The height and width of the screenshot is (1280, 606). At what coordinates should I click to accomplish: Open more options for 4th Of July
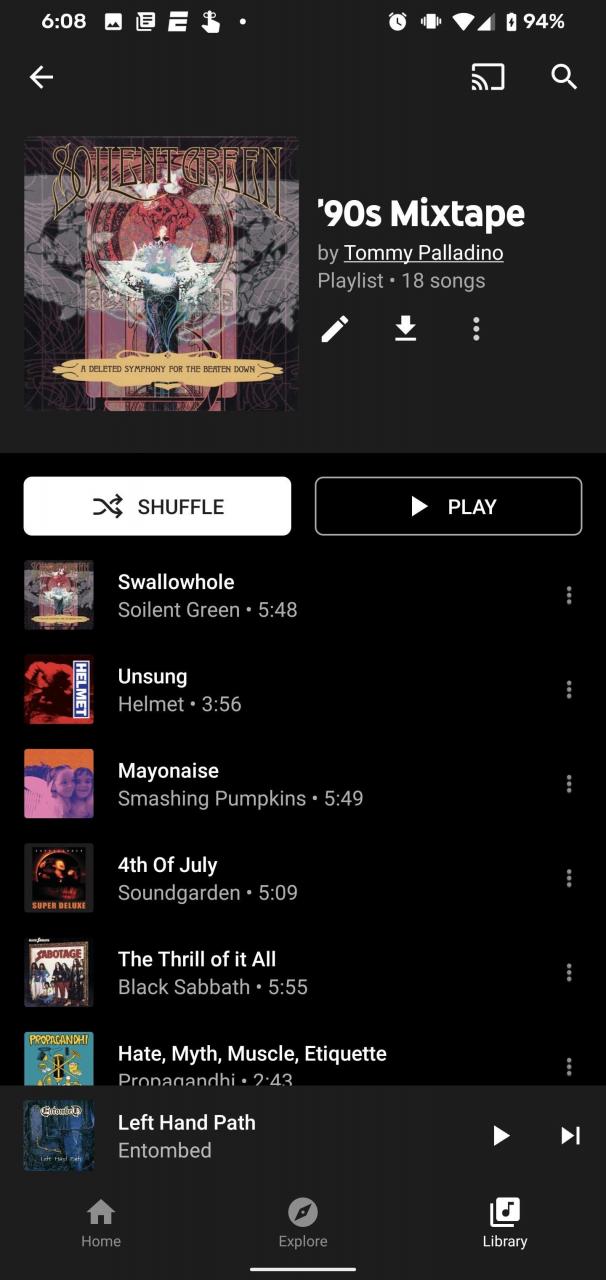click(x=569, y=878)
